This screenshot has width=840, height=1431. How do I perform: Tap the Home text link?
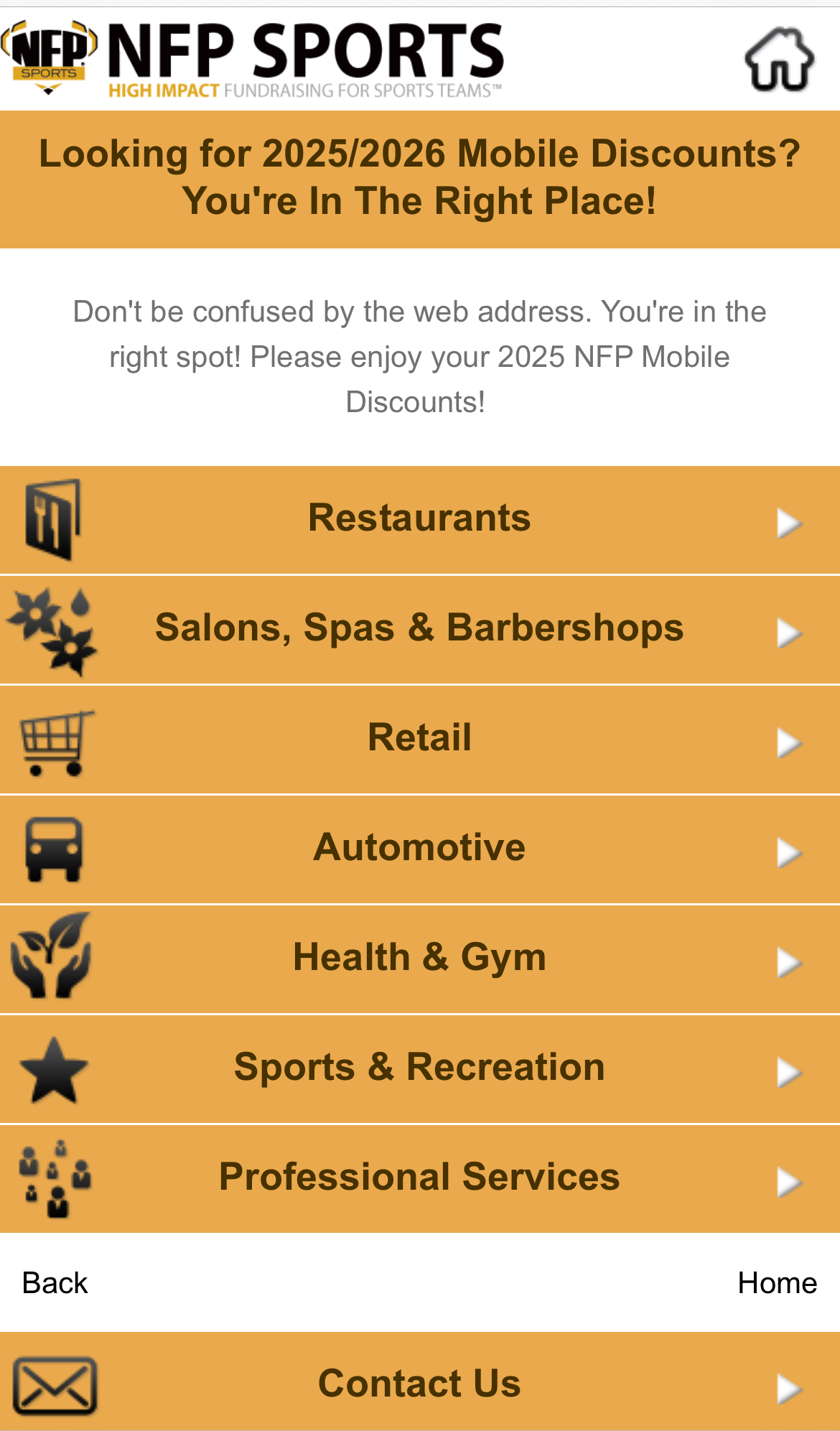[777, 1283]
